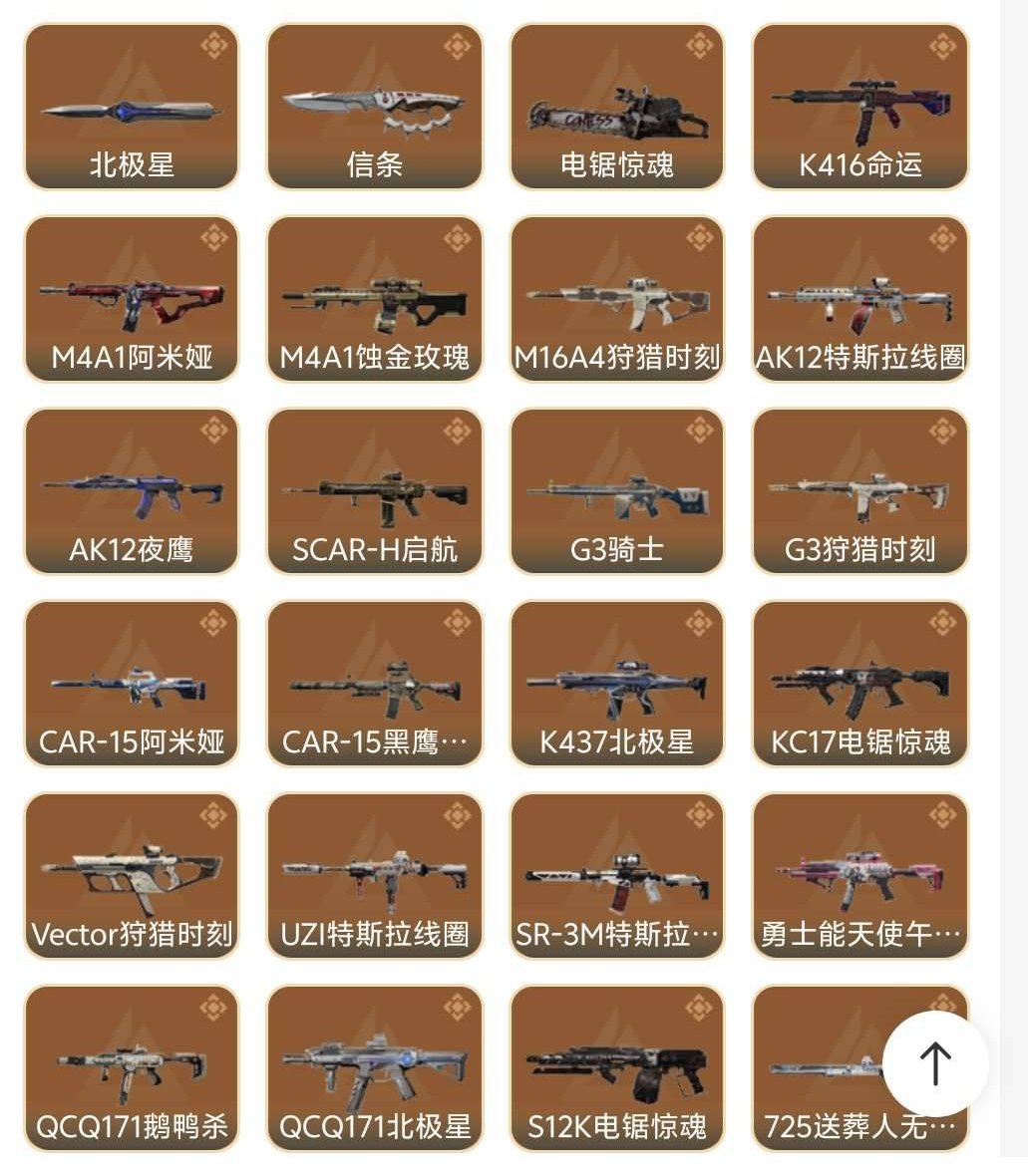Viewport: 1028px width, 1176px height.
Task: Open the UZI特斯拉线圈 skin card
Action: tap(375, 876)
